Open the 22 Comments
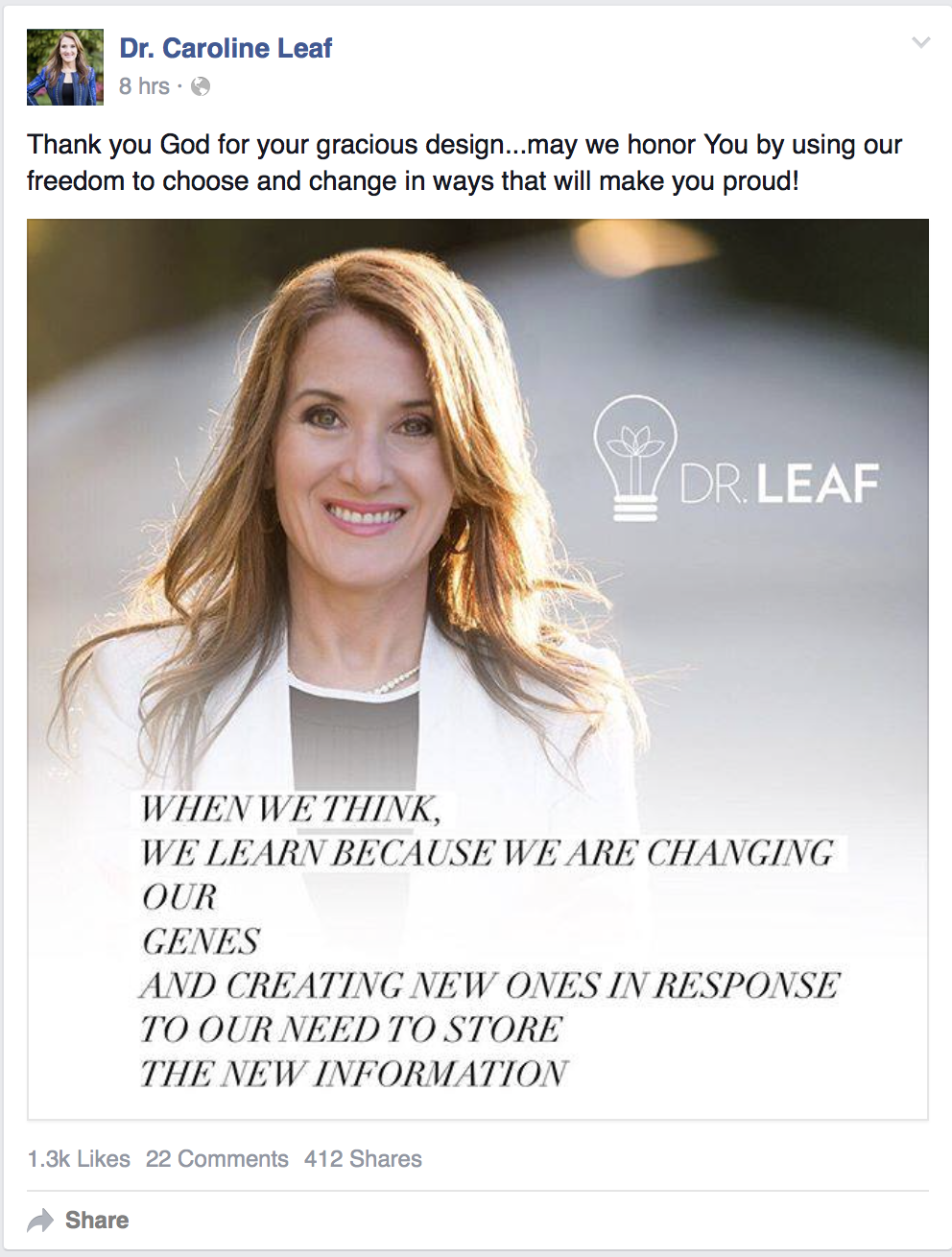This screenshot has width=952, height=1257. (217, 1159)
